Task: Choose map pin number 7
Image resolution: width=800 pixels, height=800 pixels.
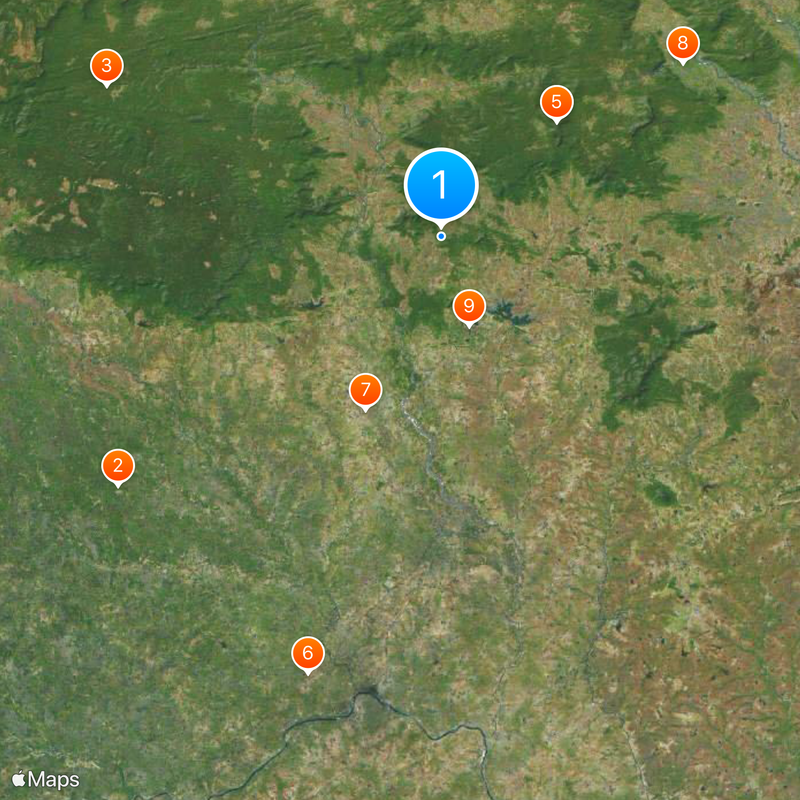Action: point(365,390)
